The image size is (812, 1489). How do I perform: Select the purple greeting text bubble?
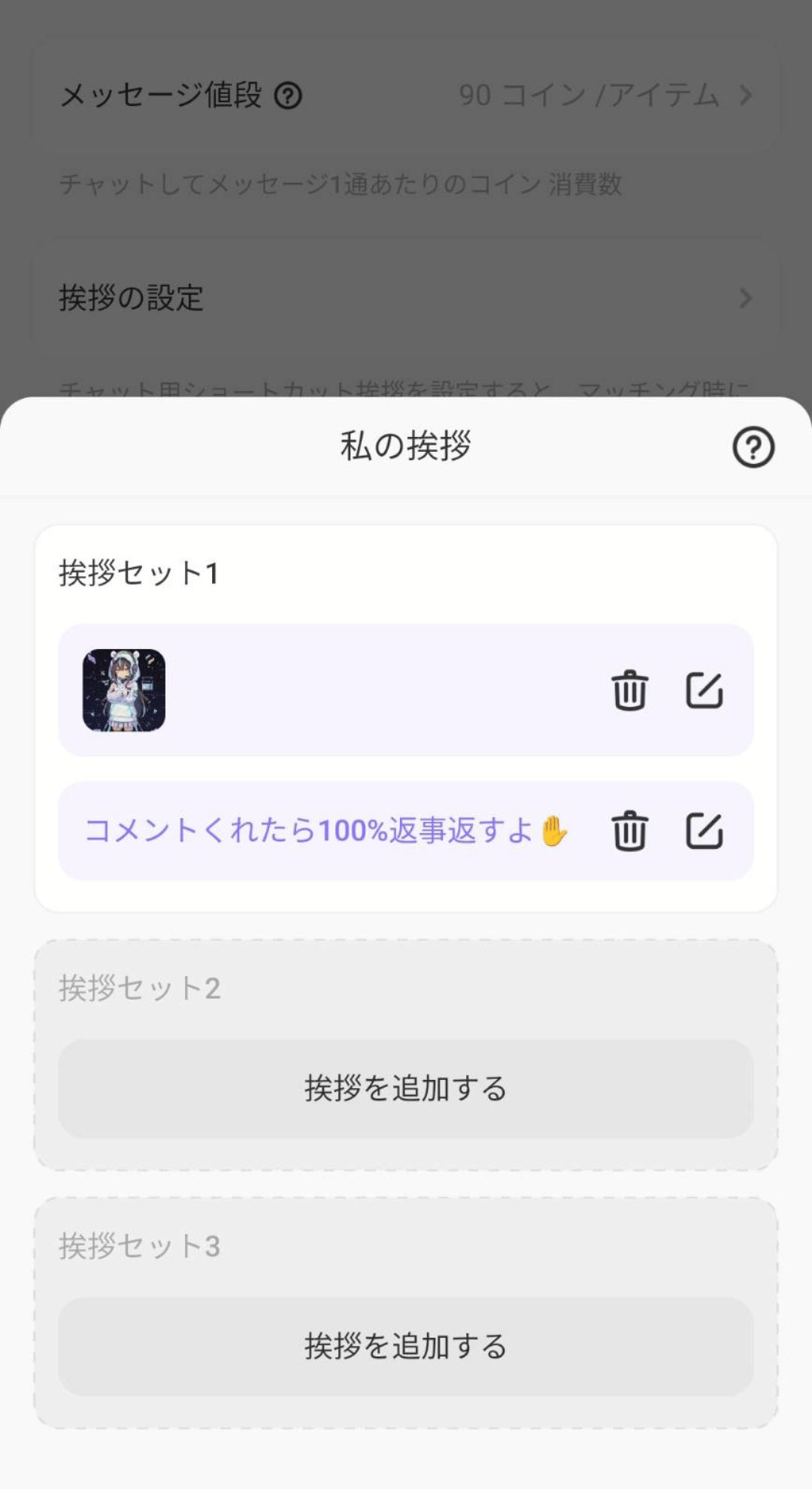tap(327, 829)
